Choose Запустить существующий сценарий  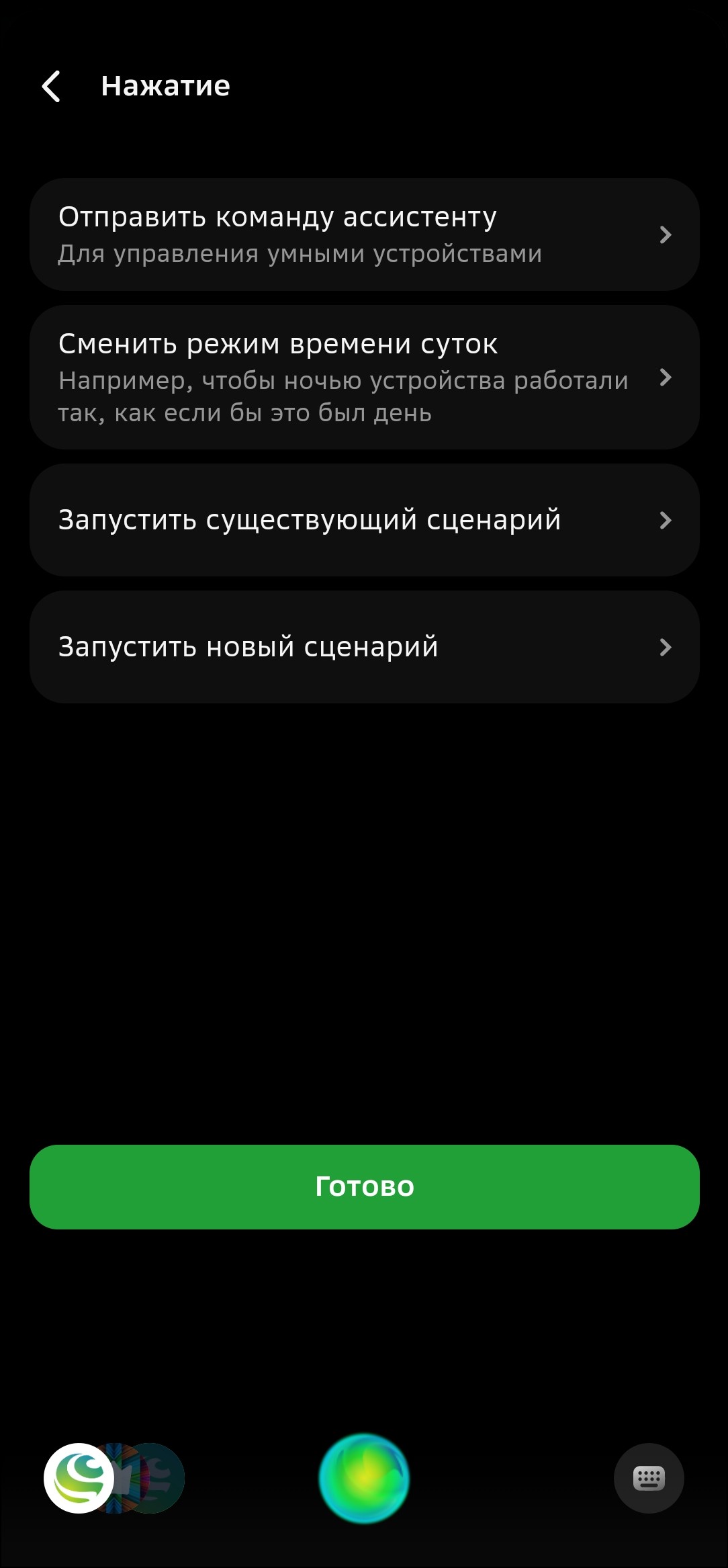click(364, 520)
